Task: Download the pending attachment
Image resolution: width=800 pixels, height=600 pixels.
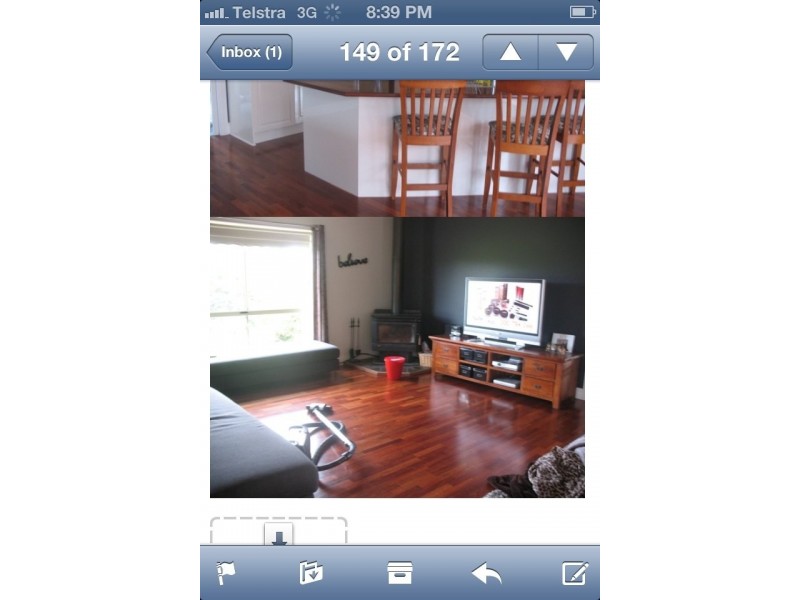Action: (279, 534)
